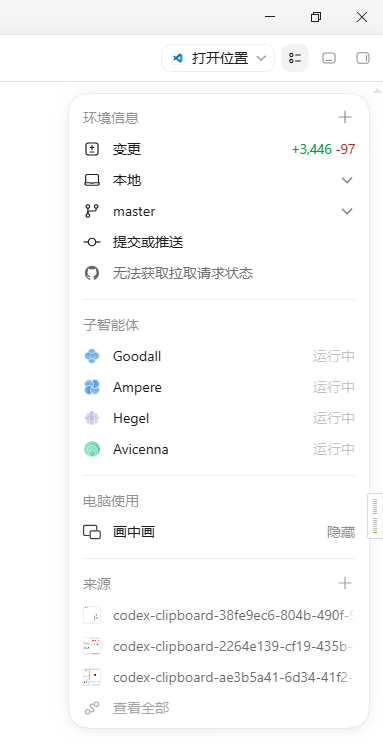Viewport: 383px width, 747px height.
Task: Toggle the environment info list panel icon
Action: (x=295, y=58)
